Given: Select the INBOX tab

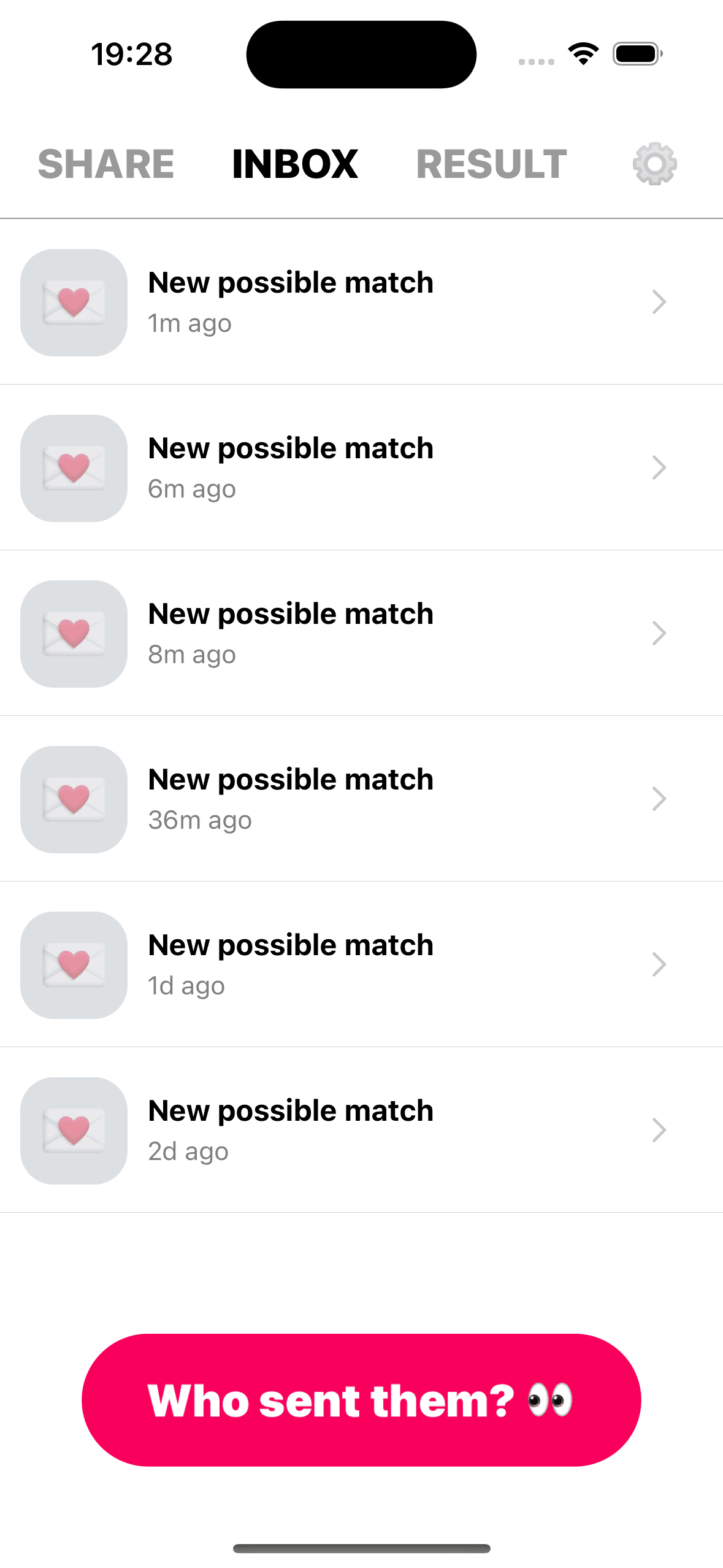Looking at the screenshot, I should pos(295,164).
